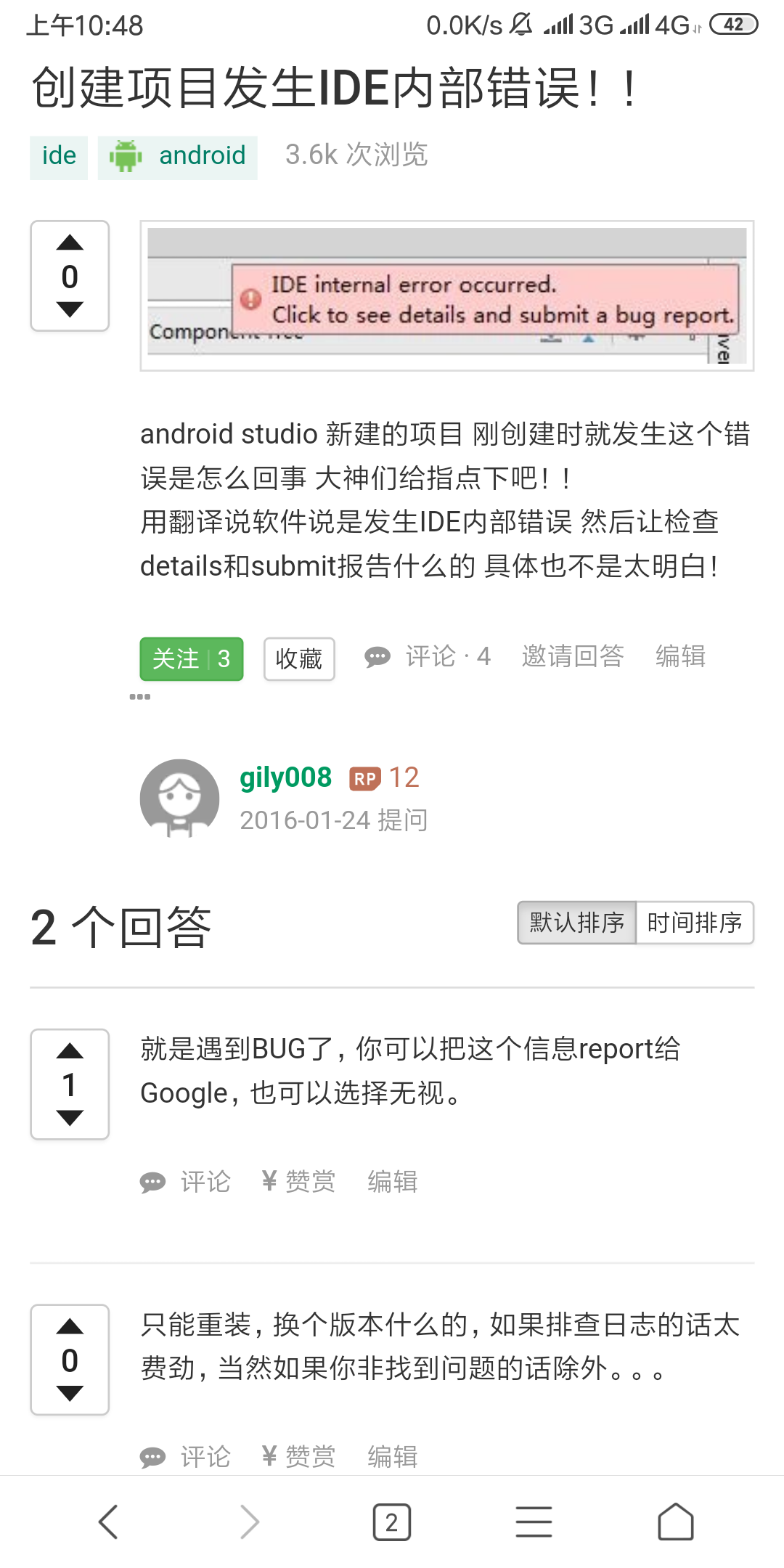784x1568 pixels.
Task: Open the question's 评论 · 4 comments
Action: click(x=428, y=657)
